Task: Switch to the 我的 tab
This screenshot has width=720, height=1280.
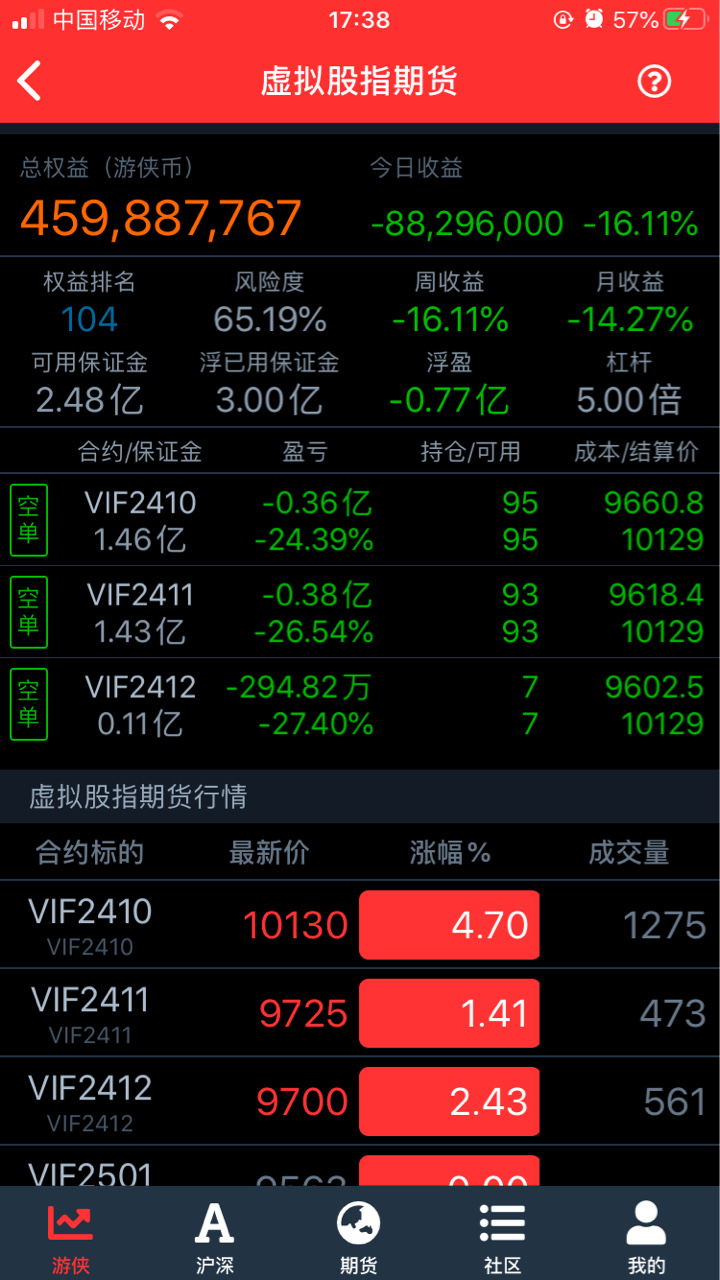Action: click(647, 1235)
